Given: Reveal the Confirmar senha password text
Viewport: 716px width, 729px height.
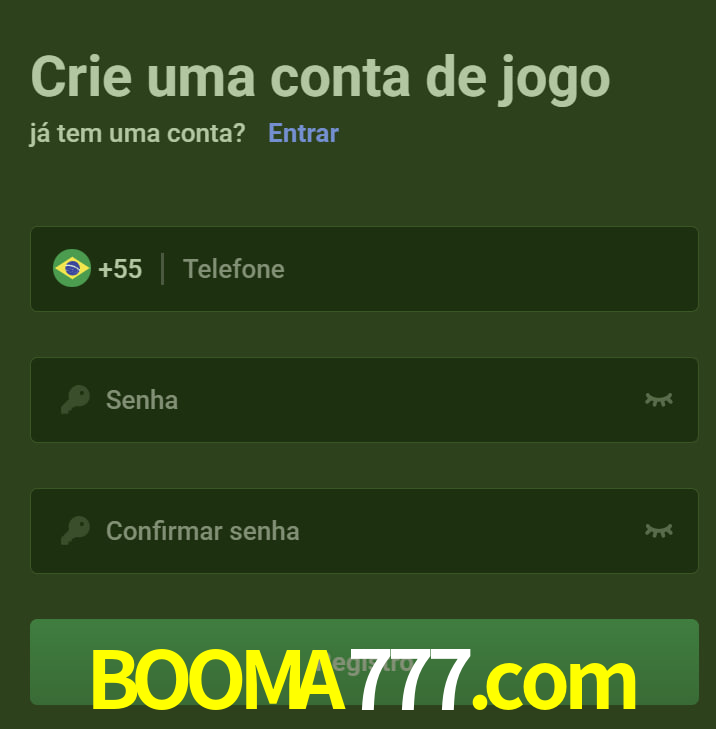Looking at the screenshot, I should tap(658, 531).
